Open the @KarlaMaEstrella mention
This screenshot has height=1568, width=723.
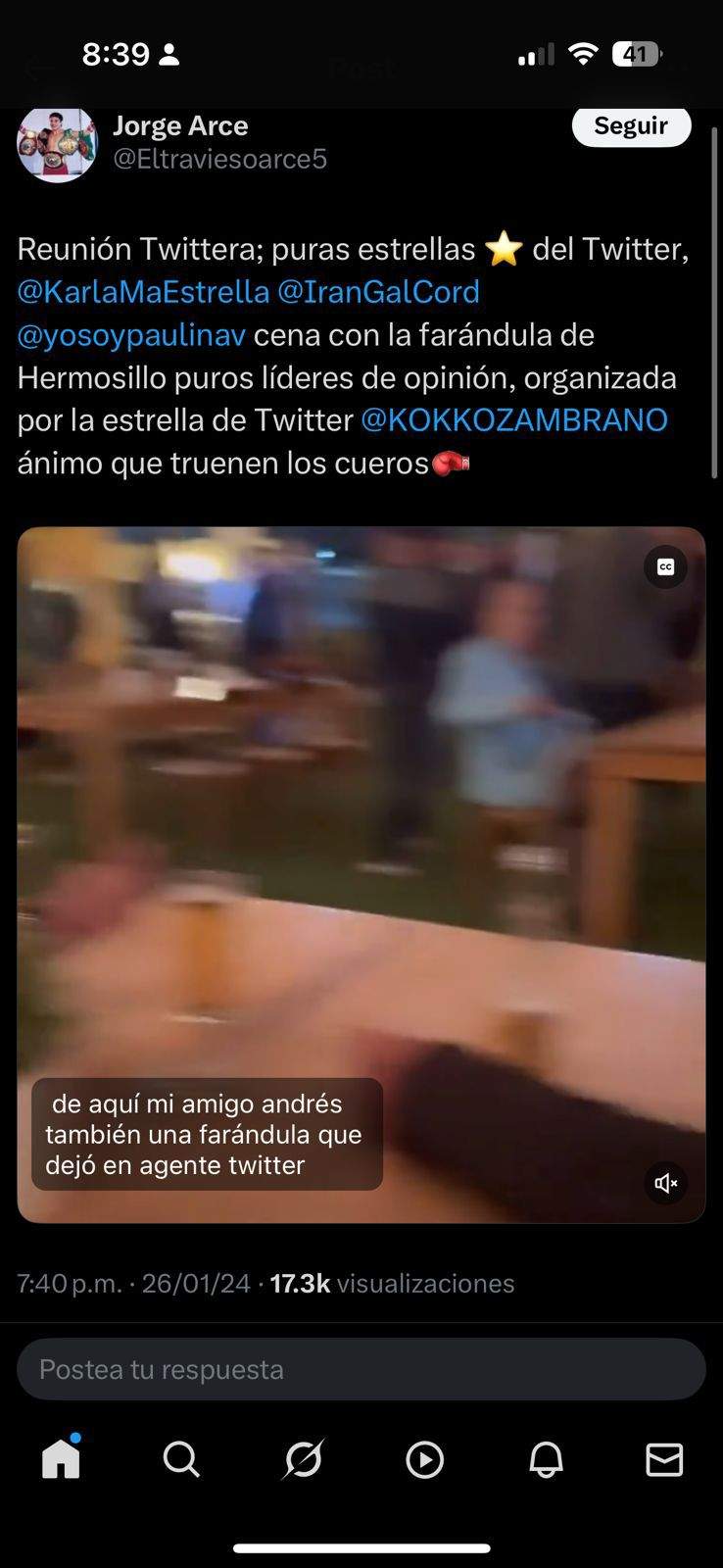click(x=143, y=292)
